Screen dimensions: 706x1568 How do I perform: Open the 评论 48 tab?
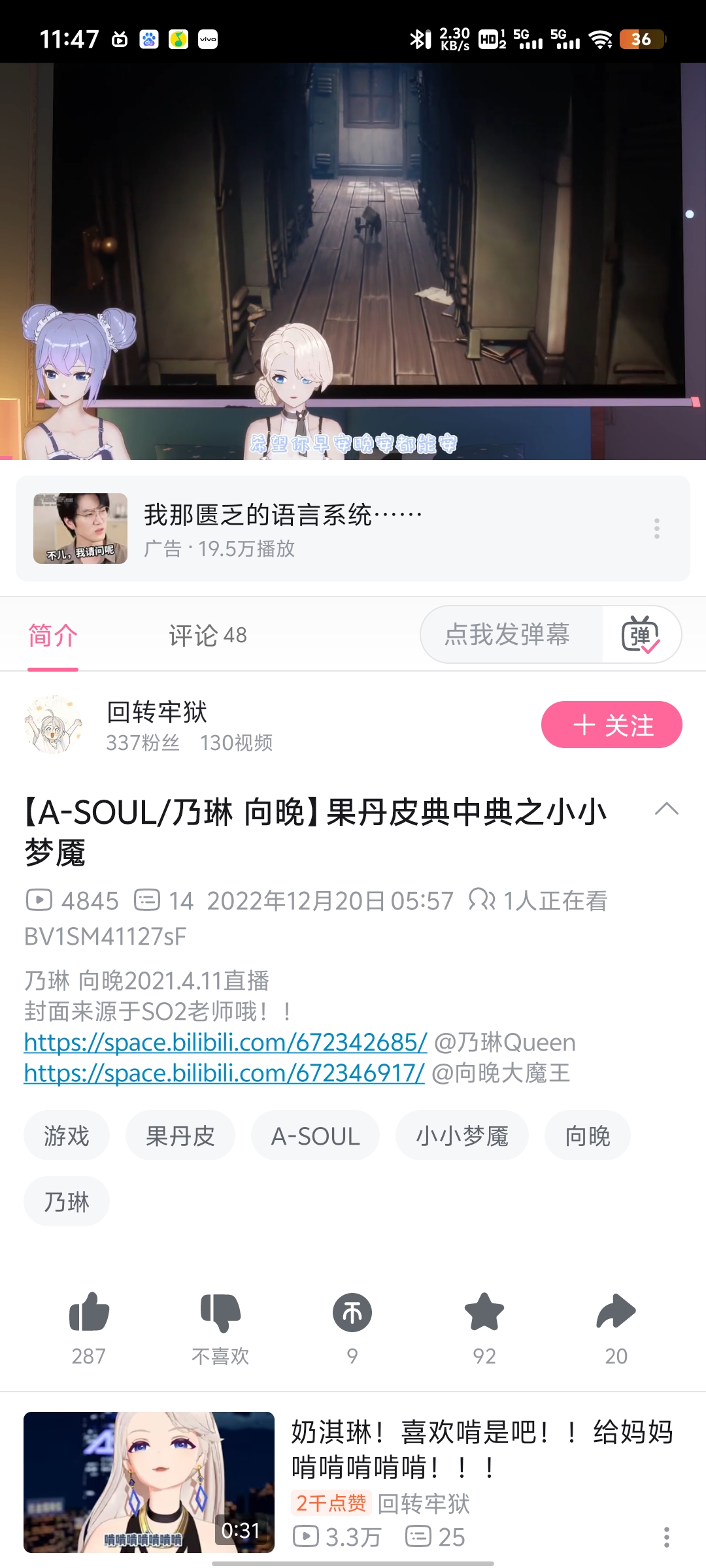click(x=207, y=635)
